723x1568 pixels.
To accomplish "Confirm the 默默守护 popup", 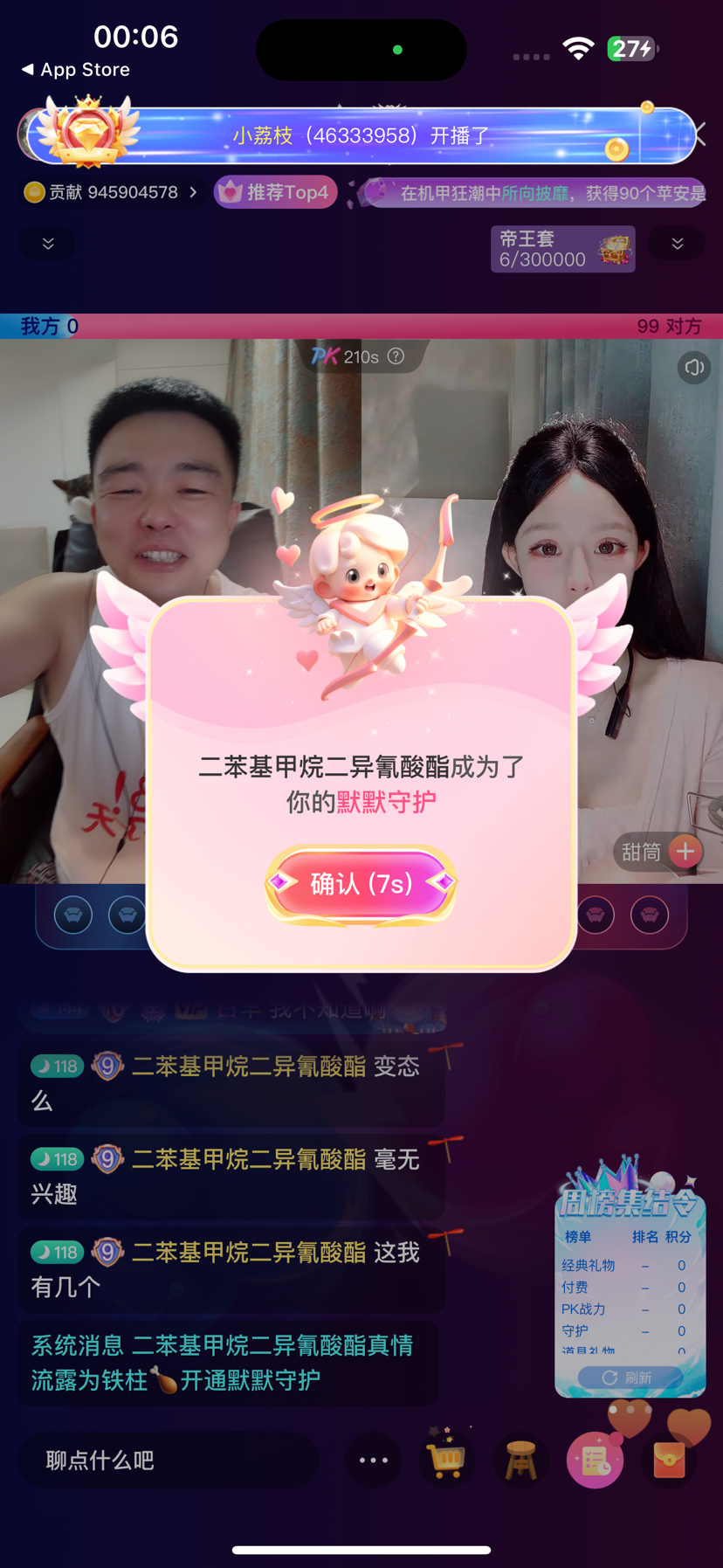I will 361,884.
